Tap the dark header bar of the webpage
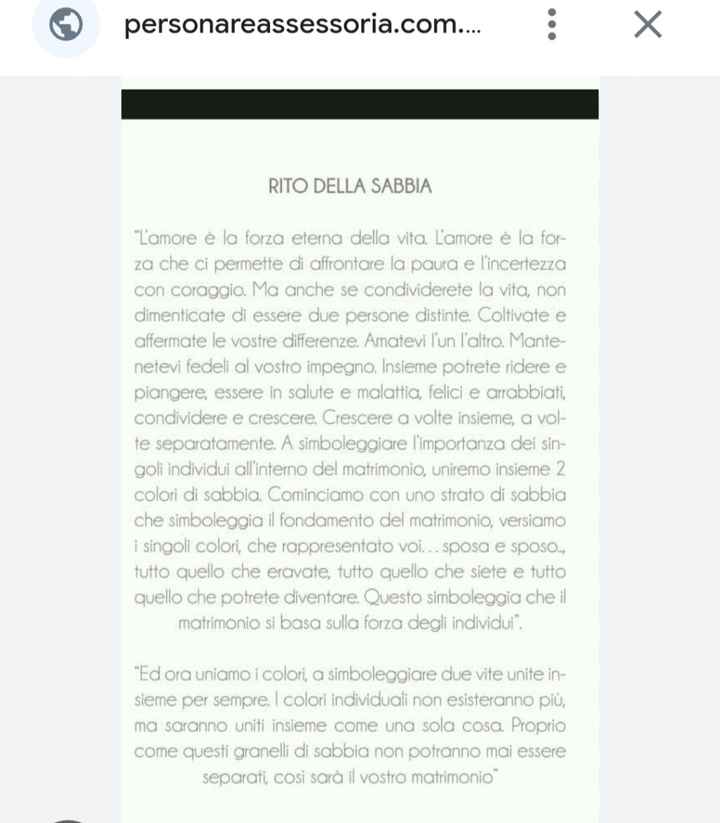Image resolution: width=720 pixels, height=823 pixels. (x=360, y=101)
